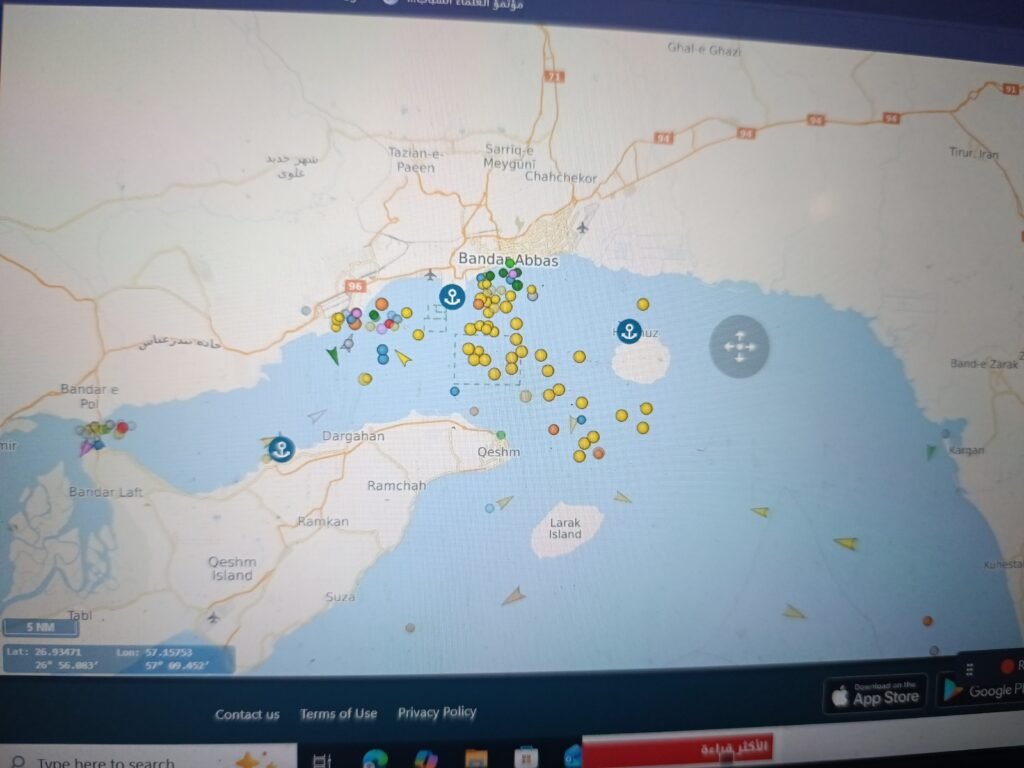The height and width of the screenshot is (768, 1024).
Task: Open the Contact us link
Action: coord(247,714)
